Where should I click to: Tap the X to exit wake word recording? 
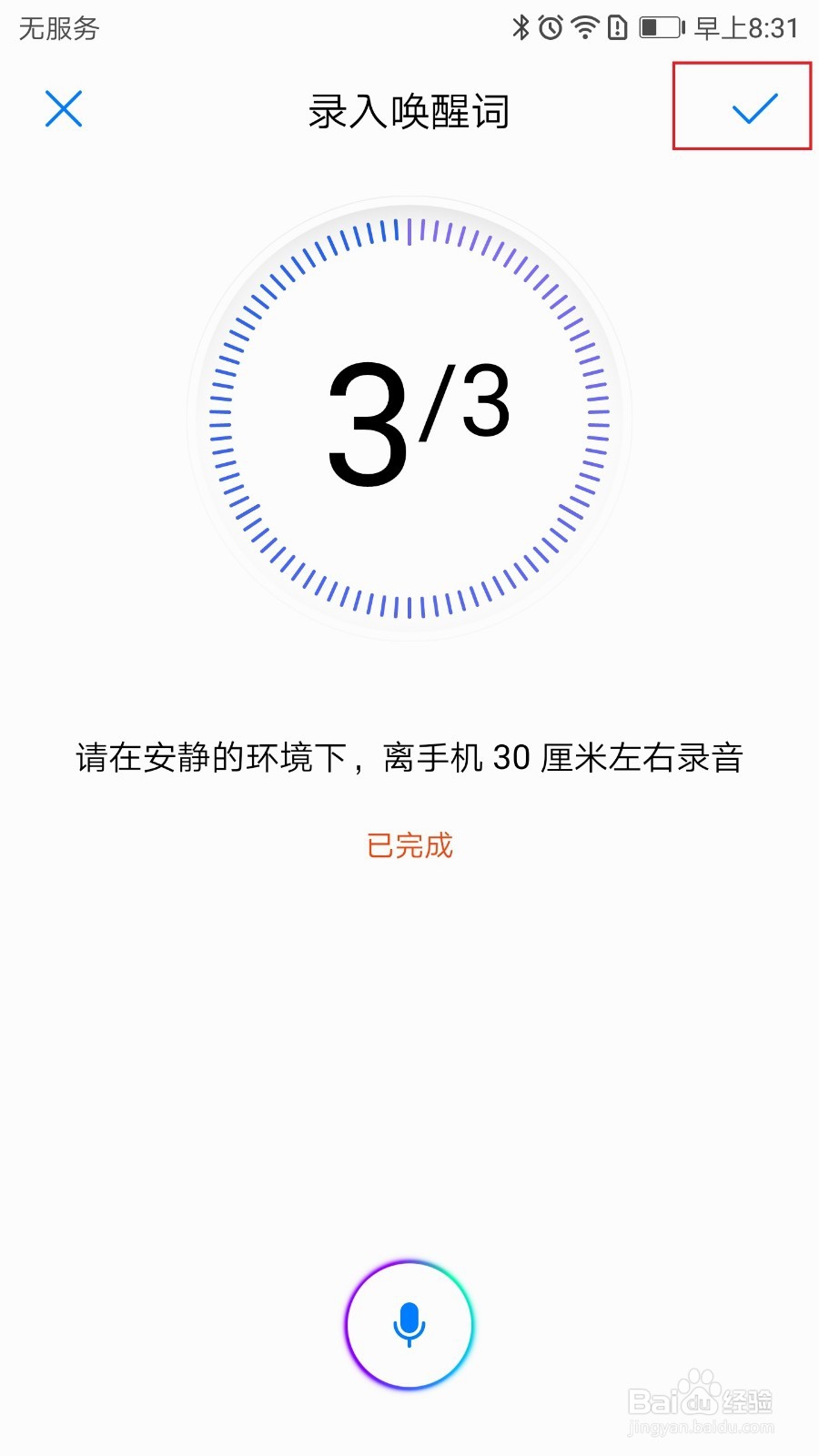click(x=64, y=109)
